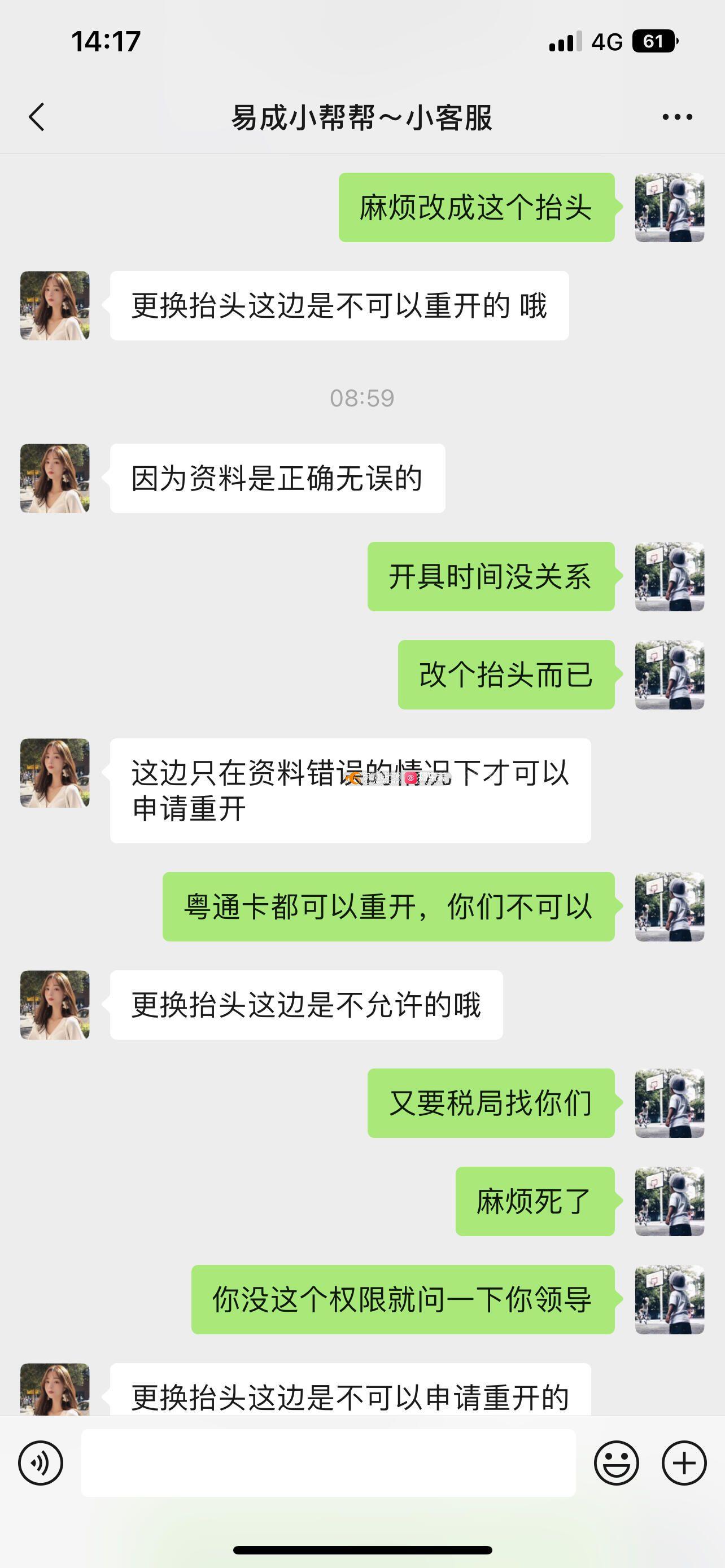Focus the message text field

click(328, 1462)
